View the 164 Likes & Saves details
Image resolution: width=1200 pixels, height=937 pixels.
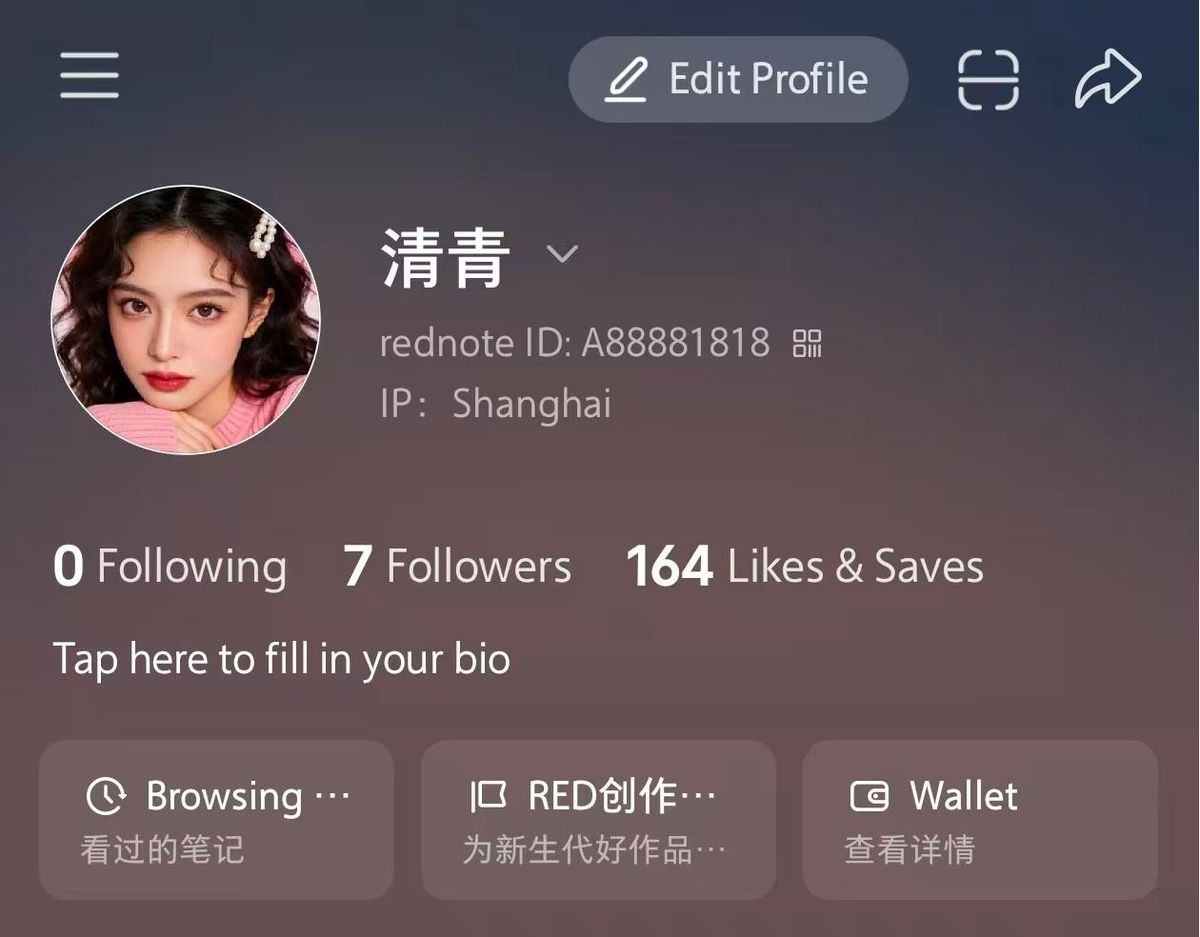pos(805,567)
